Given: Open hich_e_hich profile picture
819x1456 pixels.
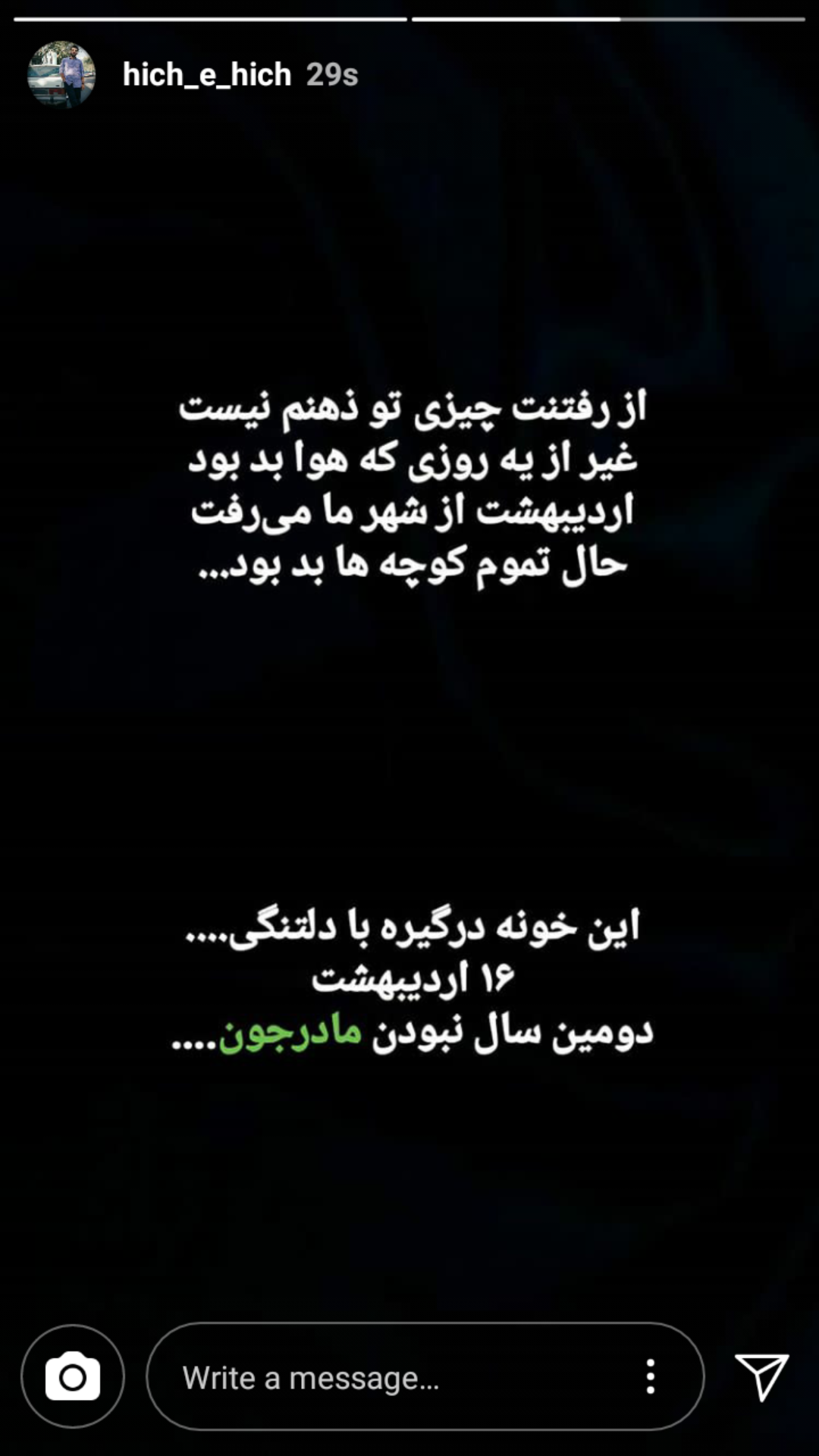Looking at the screenshot, I should (61, 74).
